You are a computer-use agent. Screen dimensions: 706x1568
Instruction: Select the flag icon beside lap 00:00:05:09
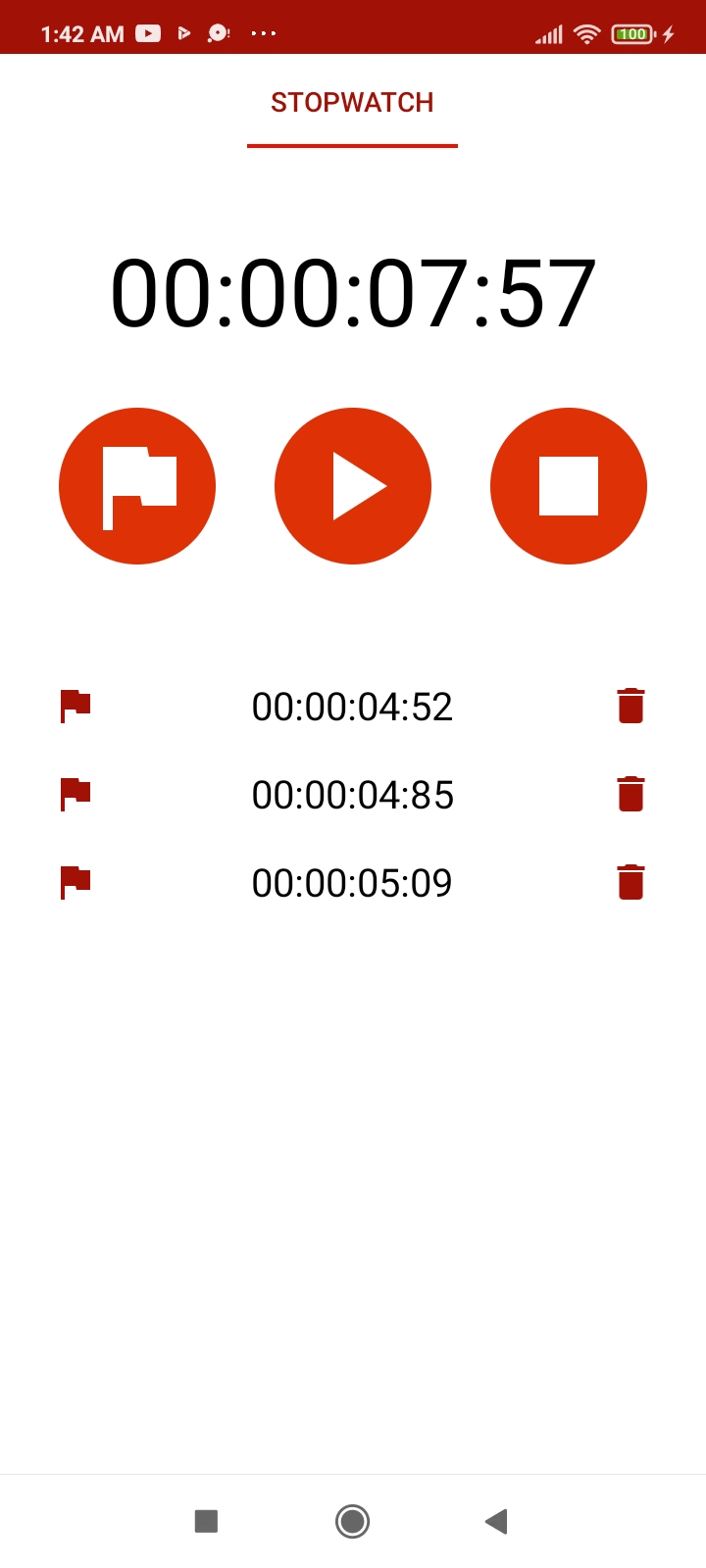click(75, 881)
